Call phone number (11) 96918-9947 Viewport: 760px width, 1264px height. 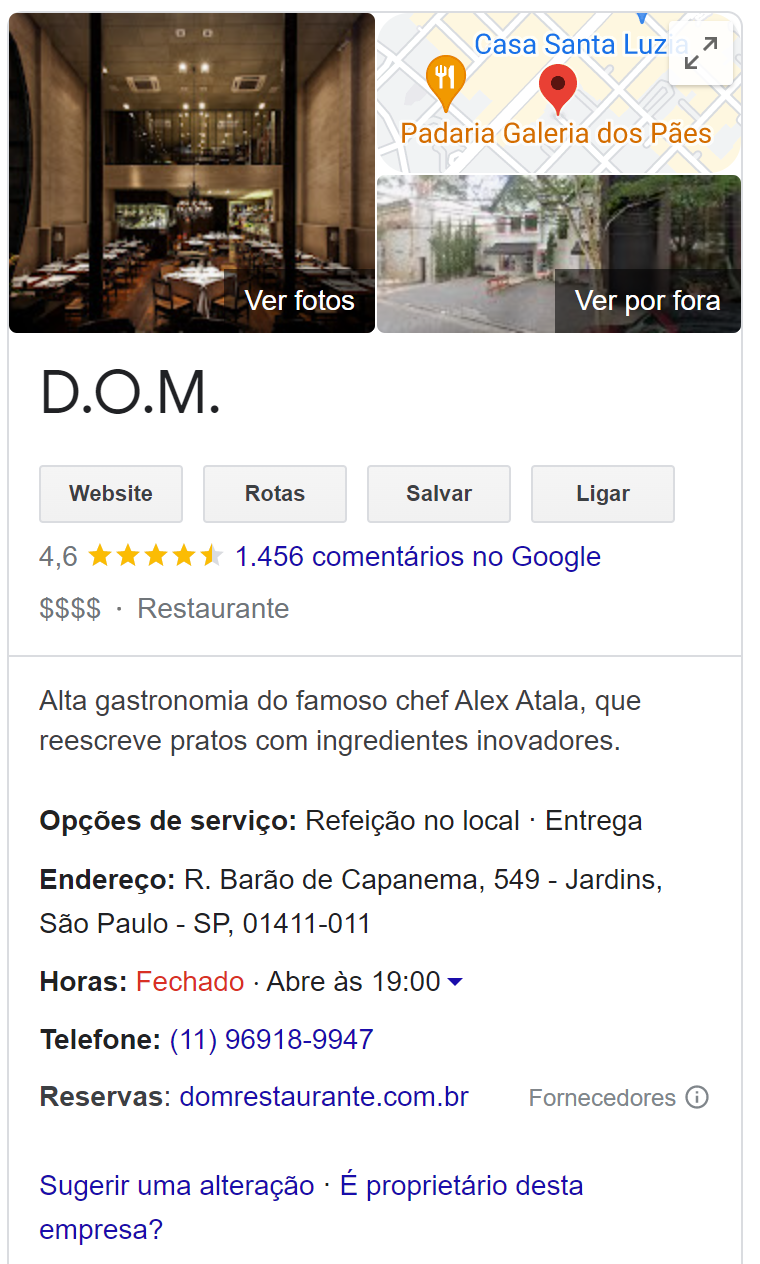point(271,1039)
